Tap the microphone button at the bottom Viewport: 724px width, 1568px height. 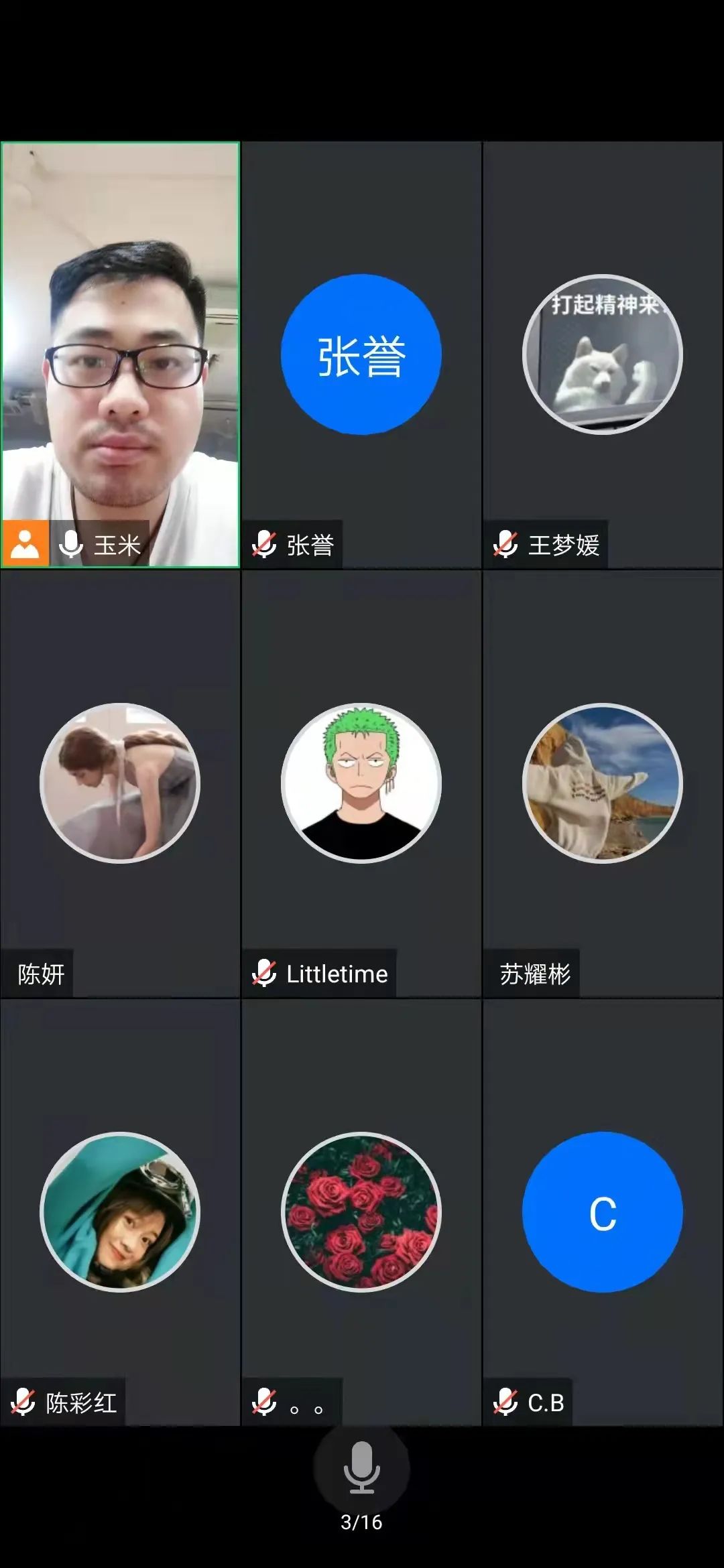[x=361, y=1467]
